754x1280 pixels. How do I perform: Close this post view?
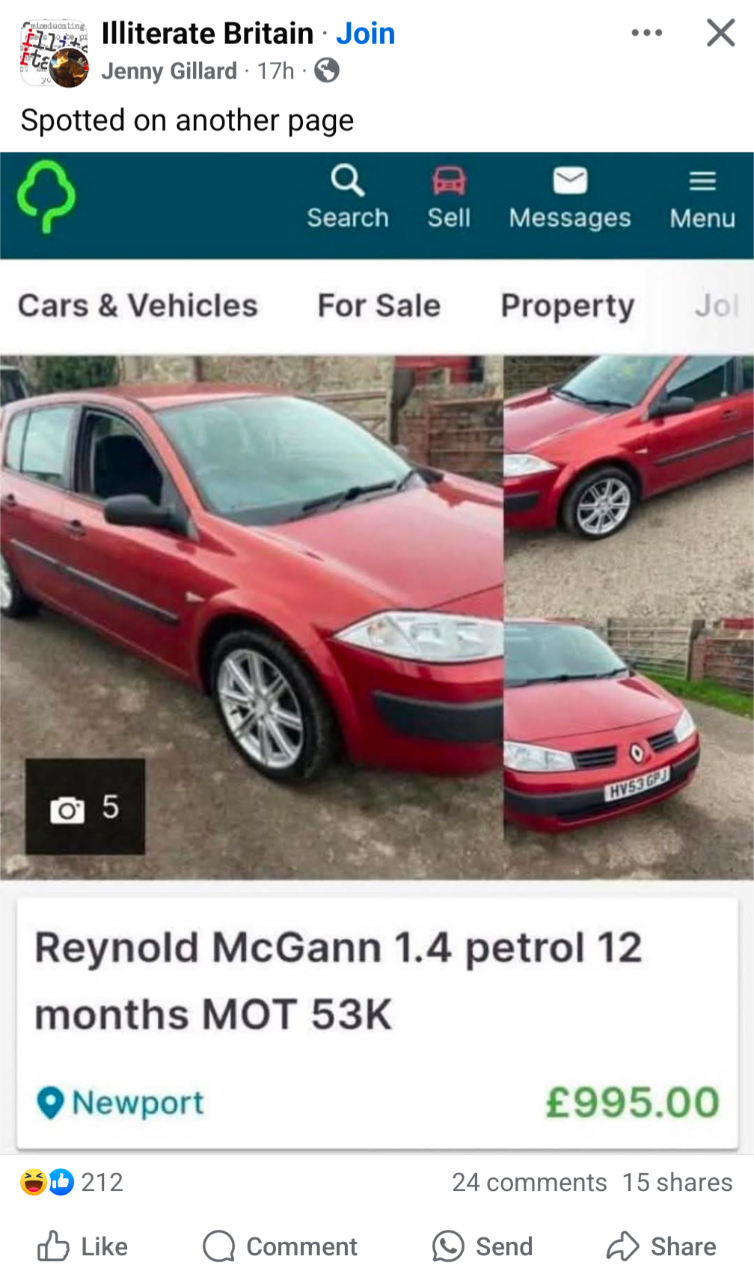[720, 33]
